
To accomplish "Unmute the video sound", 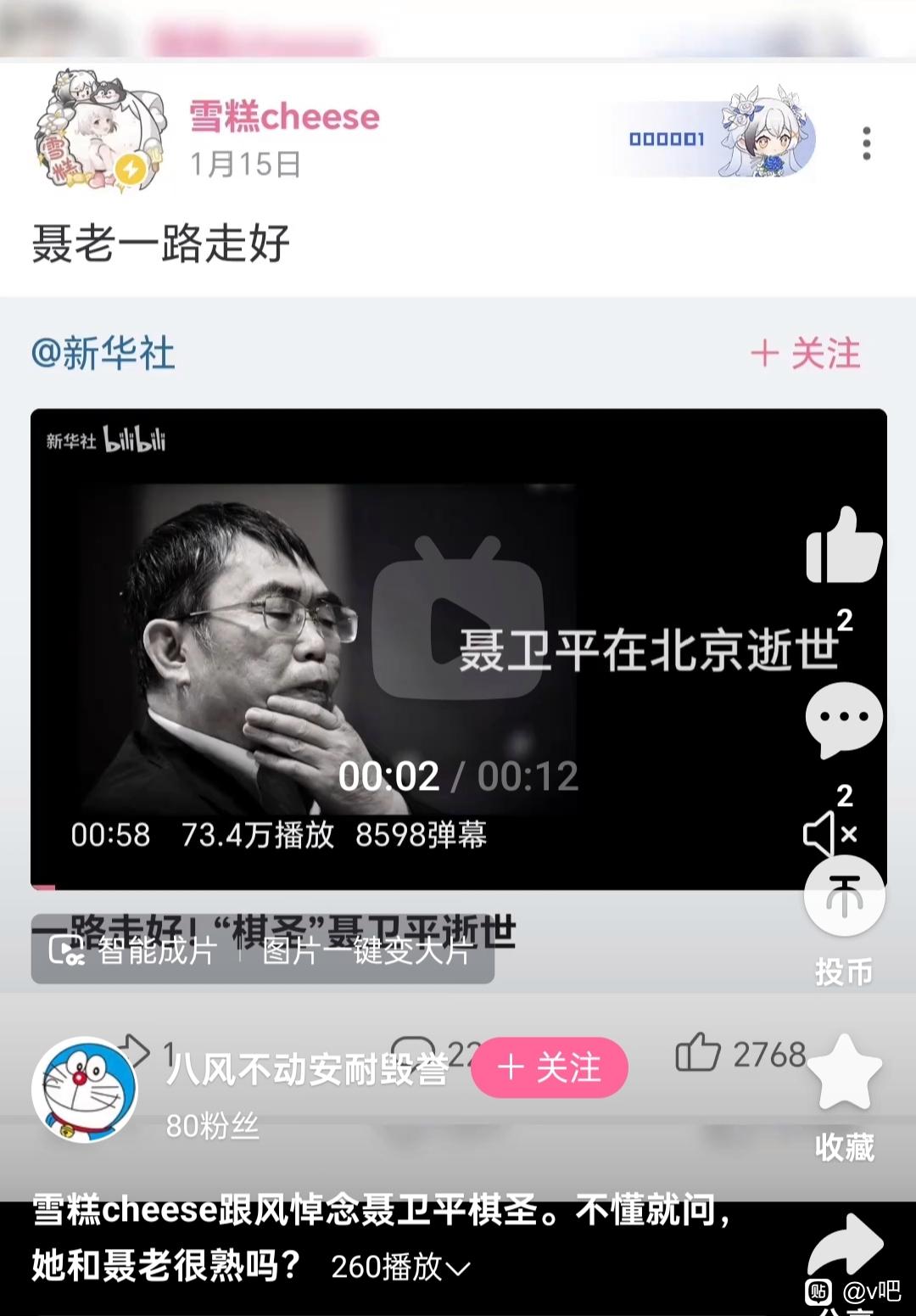I will click(x=829, y=834).
